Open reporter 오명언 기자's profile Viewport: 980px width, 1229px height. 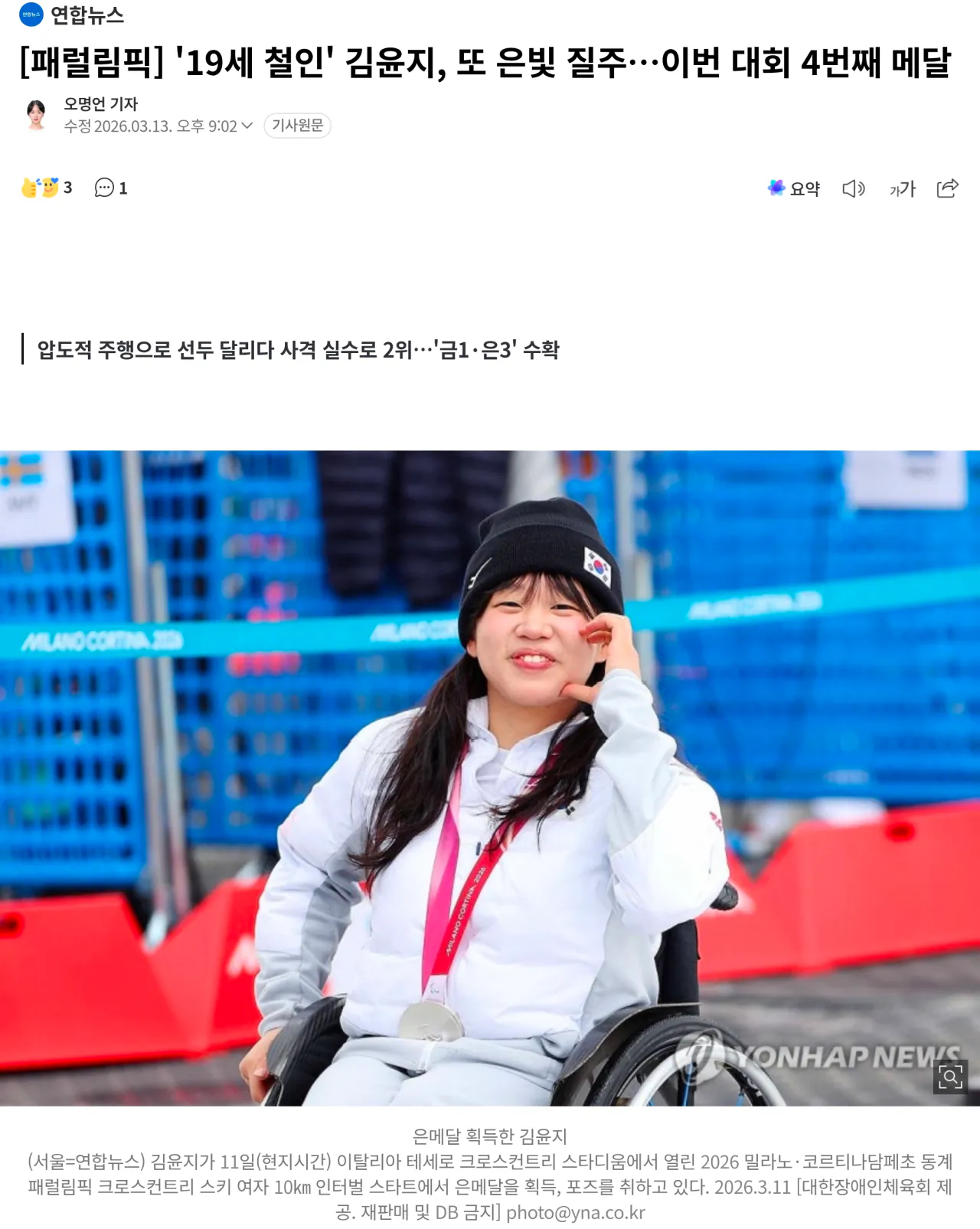coord(100,104)
